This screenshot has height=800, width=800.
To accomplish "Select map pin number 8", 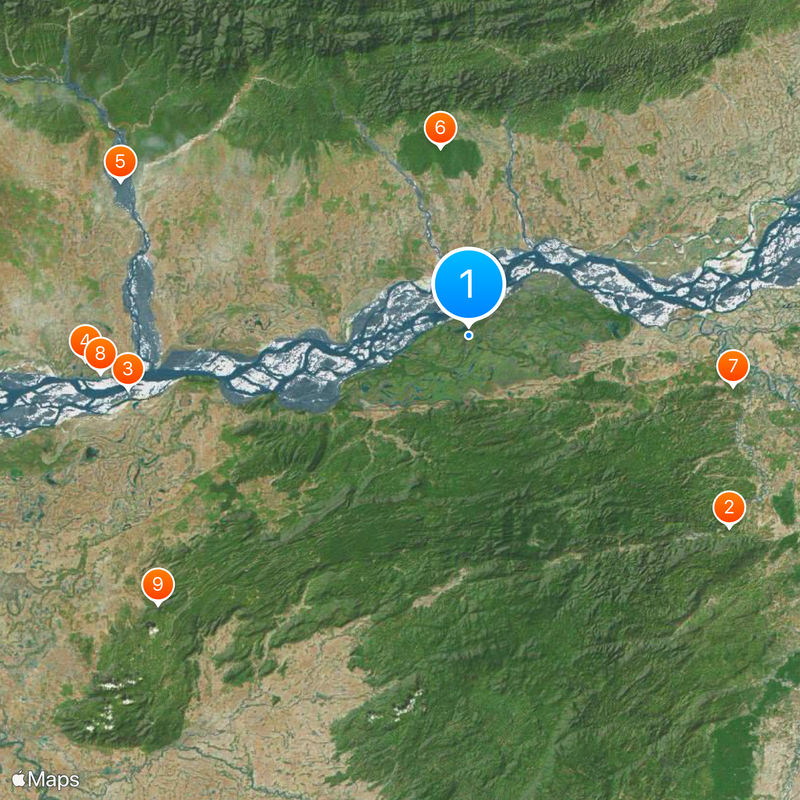I will click(x=100, y=353).
